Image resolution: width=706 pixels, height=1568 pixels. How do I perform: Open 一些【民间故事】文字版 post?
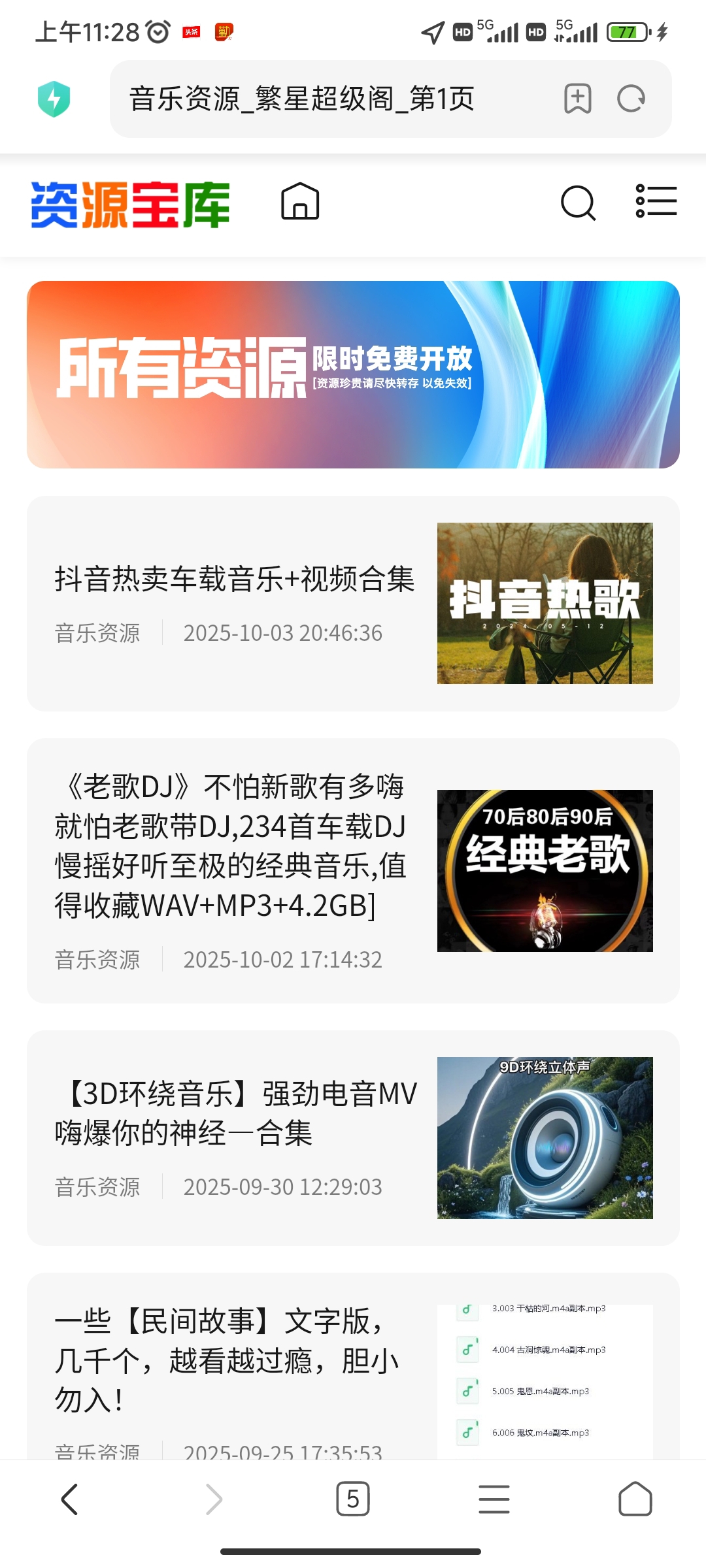(x=227, y=1360)
